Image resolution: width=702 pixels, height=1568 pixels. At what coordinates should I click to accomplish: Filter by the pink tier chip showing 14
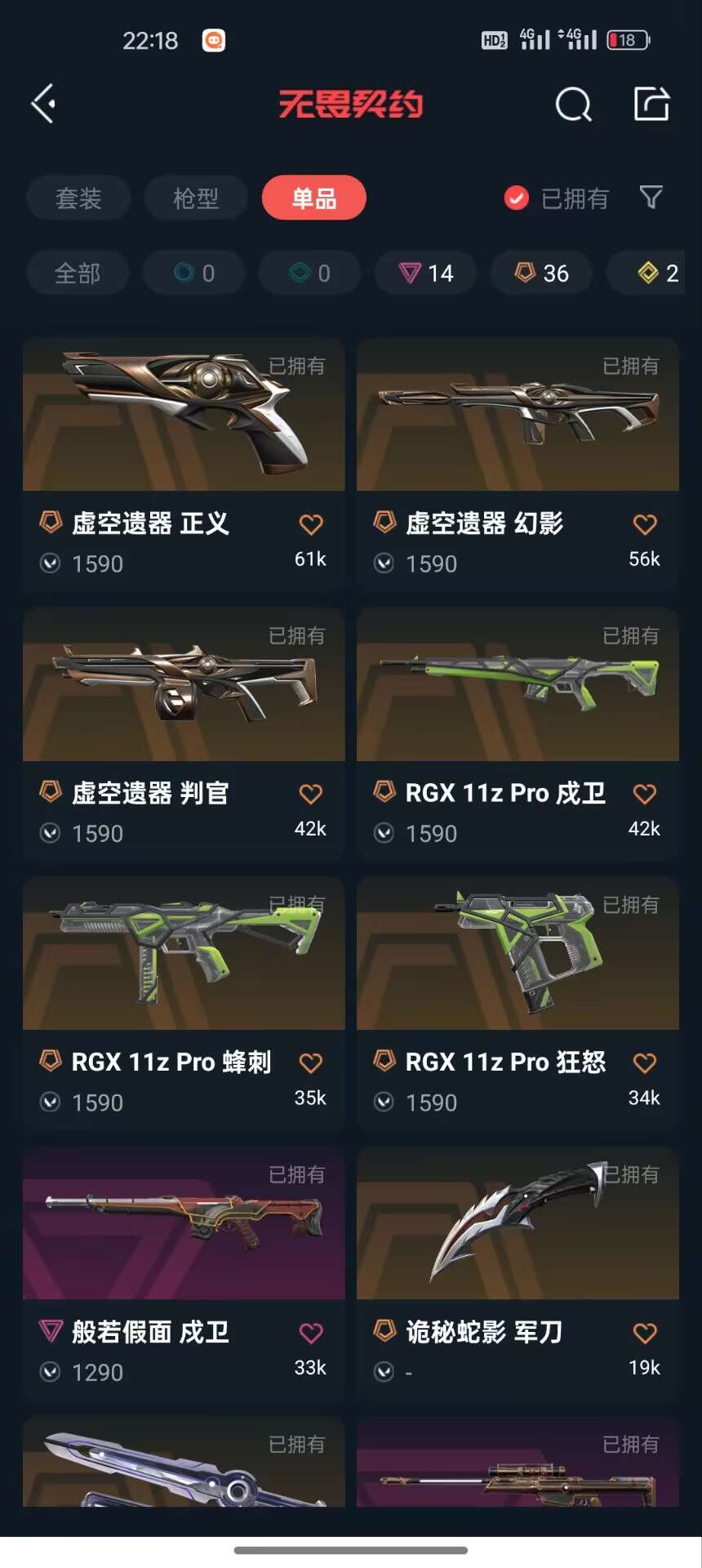coord(426,273)
